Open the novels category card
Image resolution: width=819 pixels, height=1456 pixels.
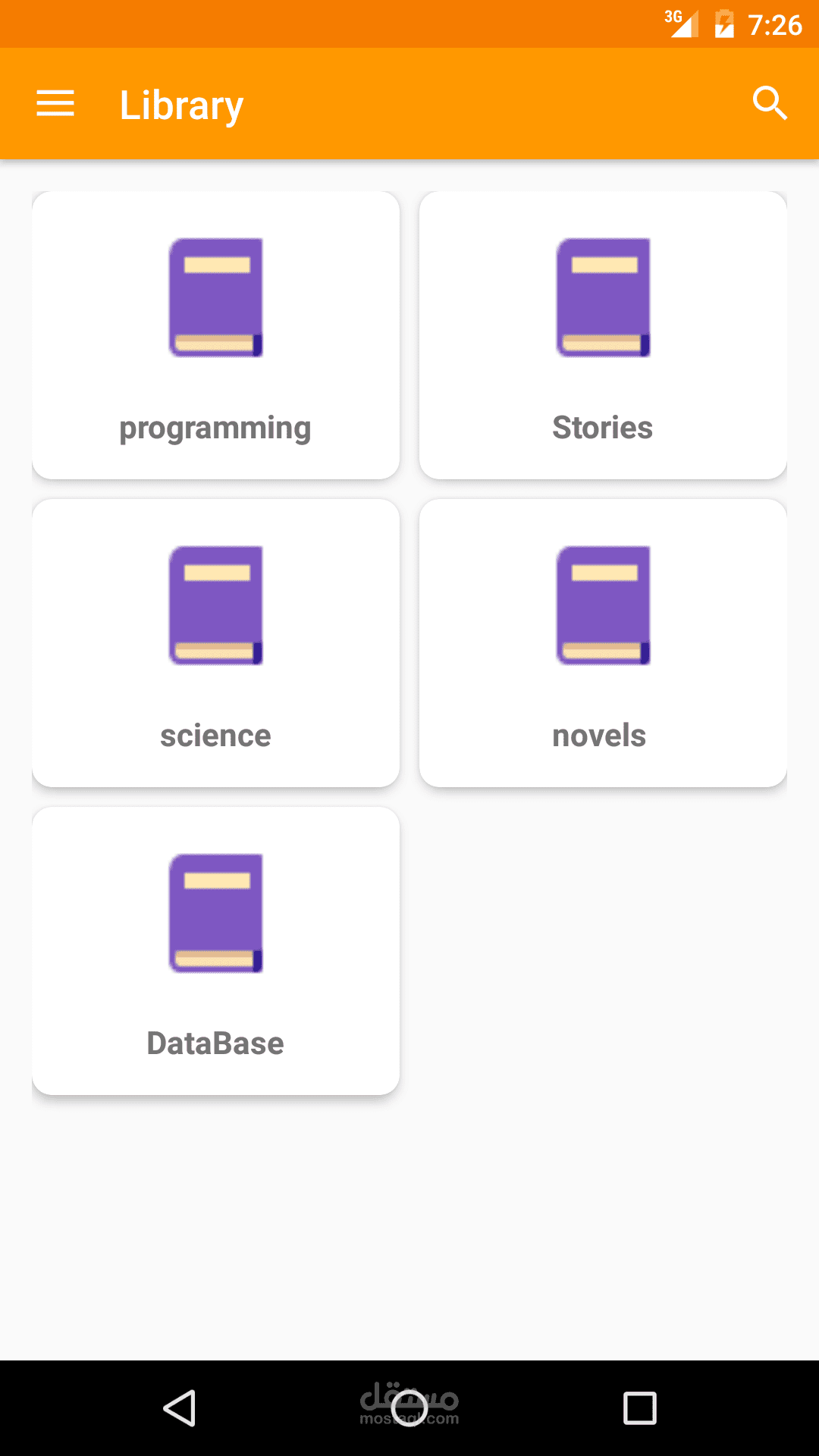point(603,643)
